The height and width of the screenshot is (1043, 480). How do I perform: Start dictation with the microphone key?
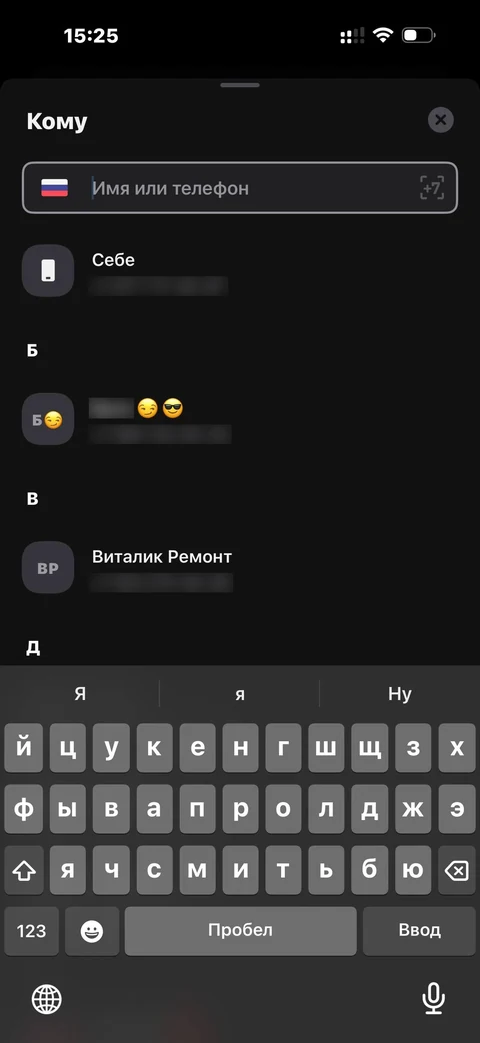pyautogui.click(x=433, y=998)
